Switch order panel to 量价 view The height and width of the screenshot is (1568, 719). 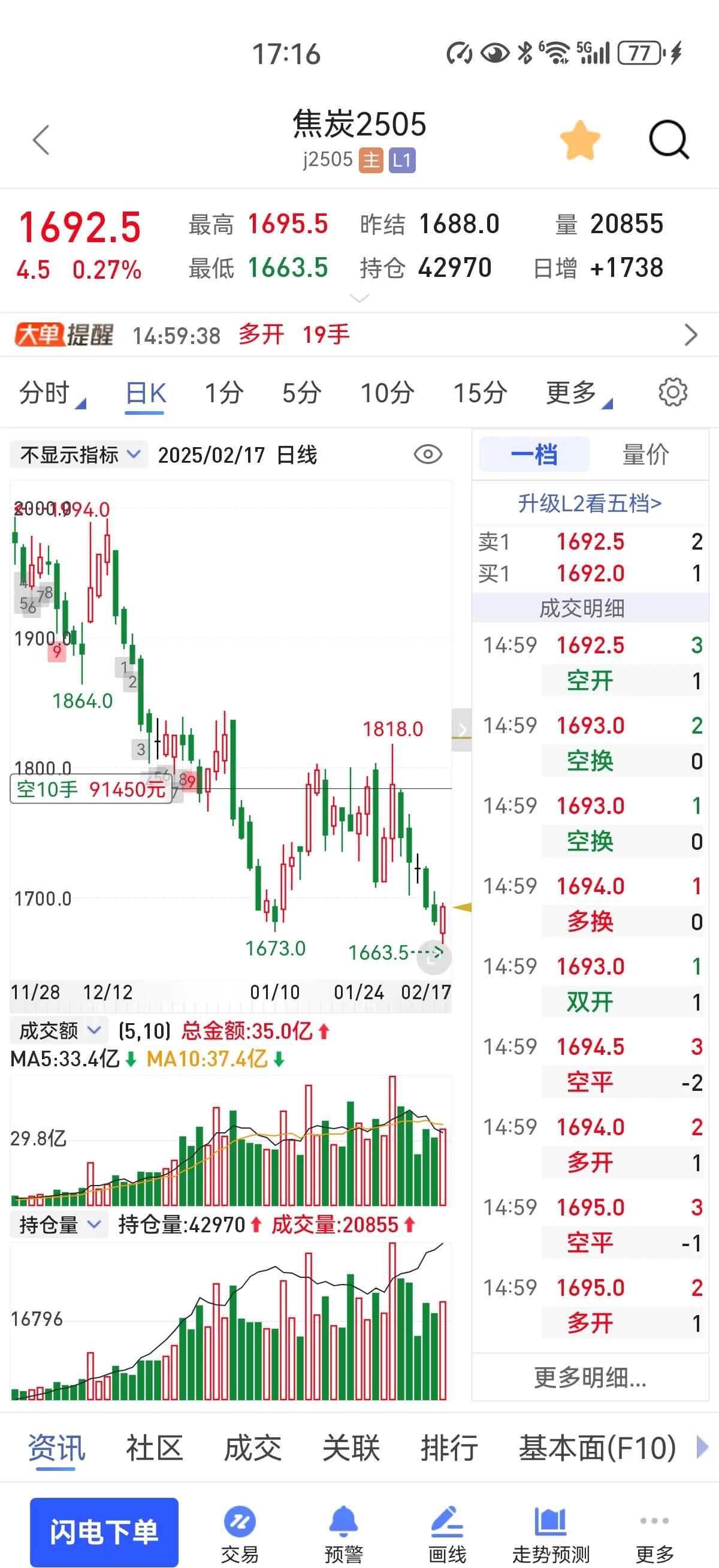pyautogui.click(x=646, y=454)
